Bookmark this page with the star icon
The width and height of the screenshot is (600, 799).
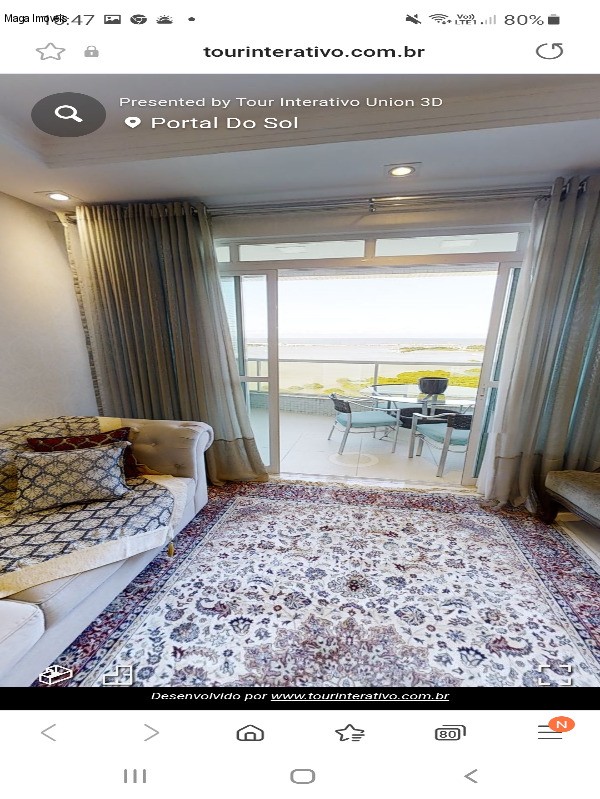[50, 52]
